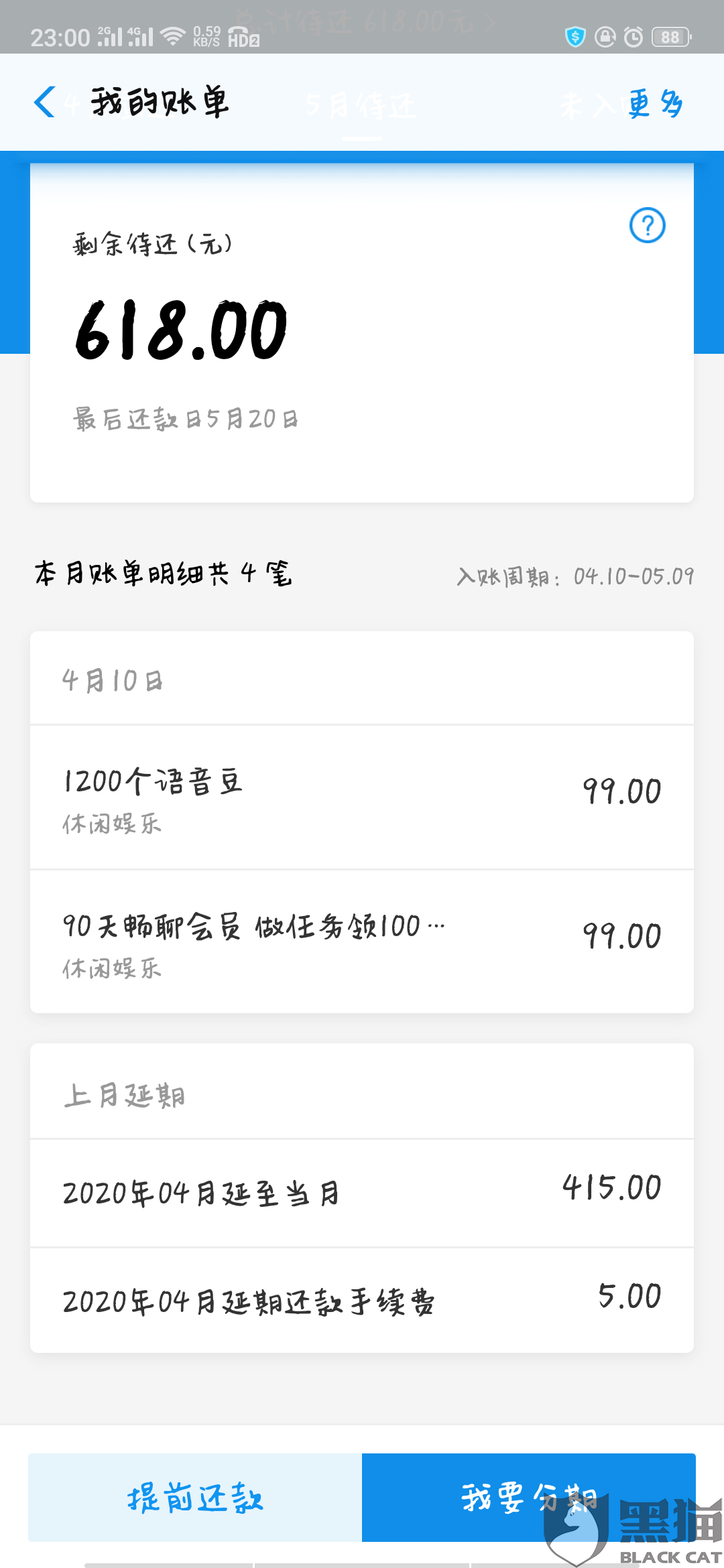Open 2020年04月延至当月 entry
Image resolution: width=724 pixels, height=1568 pixels.
click(x=362, y=1192)
